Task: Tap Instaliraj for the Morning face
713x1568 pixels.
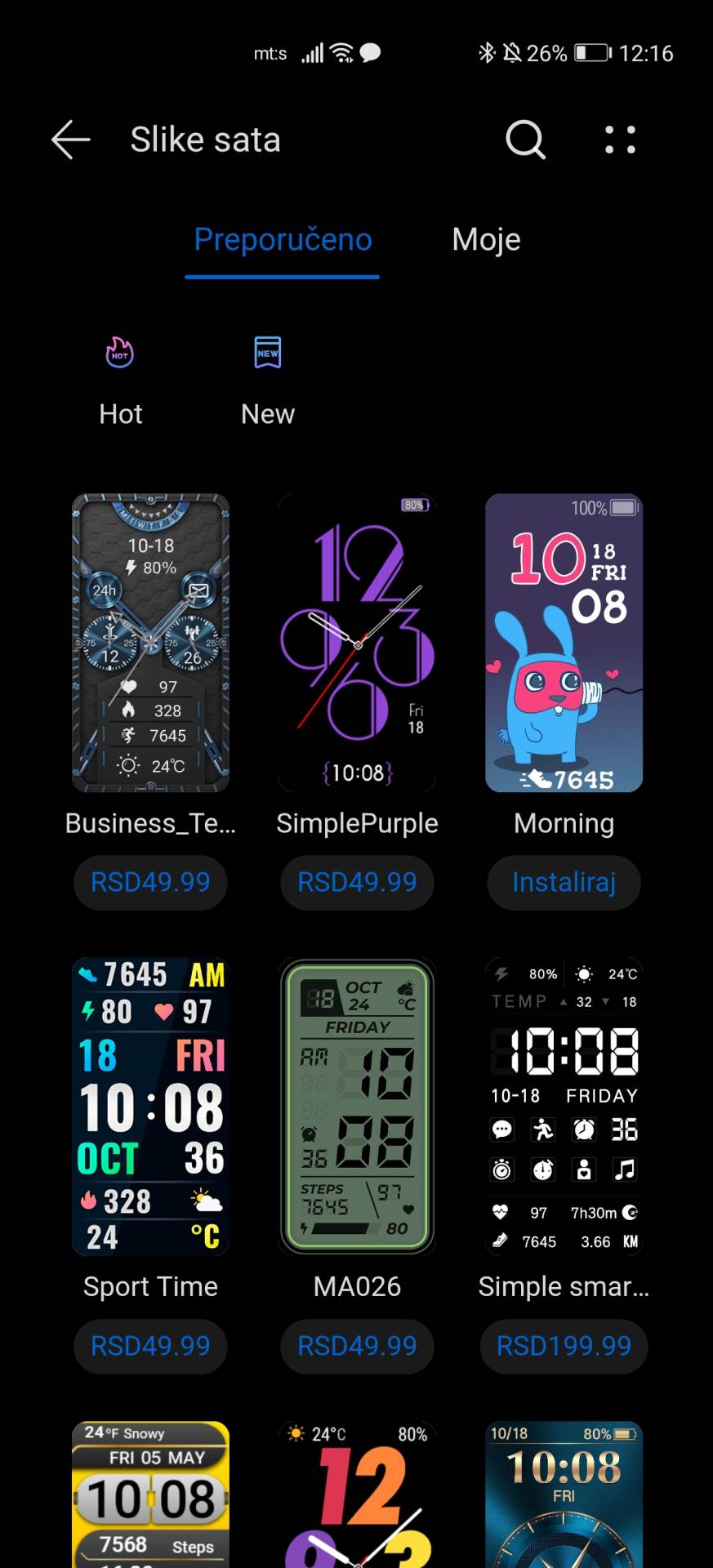Action: click(564, 882)
